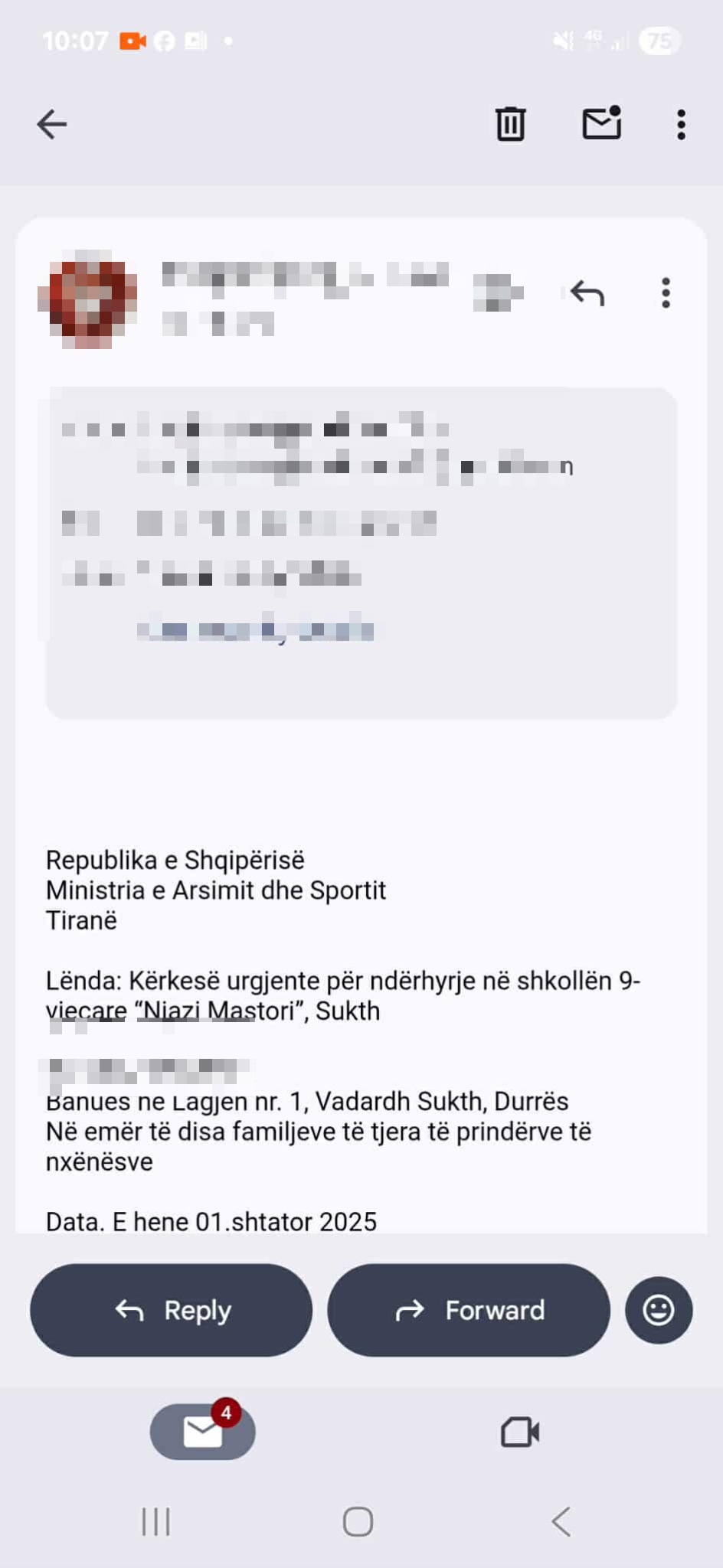This screenshot has width=723, height=1568.
Task: Forward this email
Action: pyautogui.click(x=469, y=1310)
